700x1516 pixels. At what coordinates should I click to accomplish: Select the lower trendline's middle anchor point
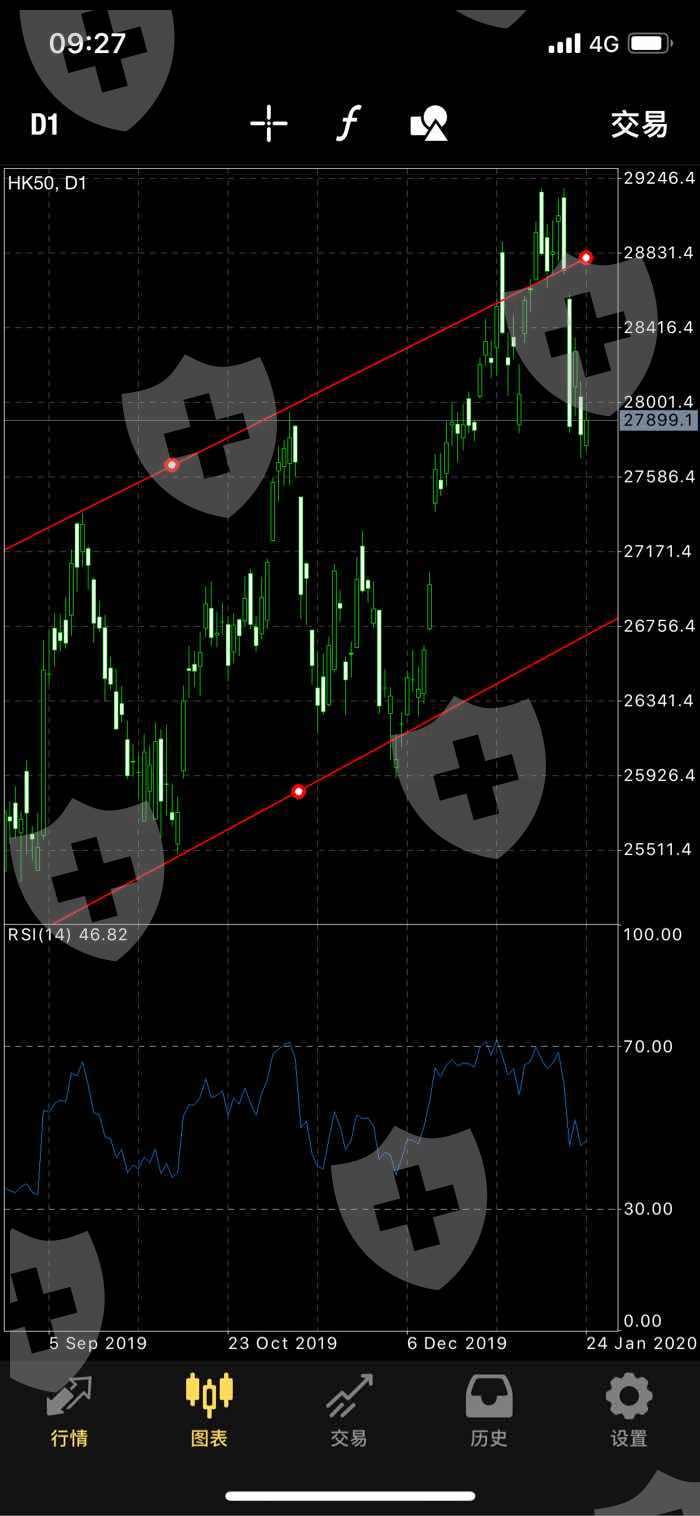point(298,791)
